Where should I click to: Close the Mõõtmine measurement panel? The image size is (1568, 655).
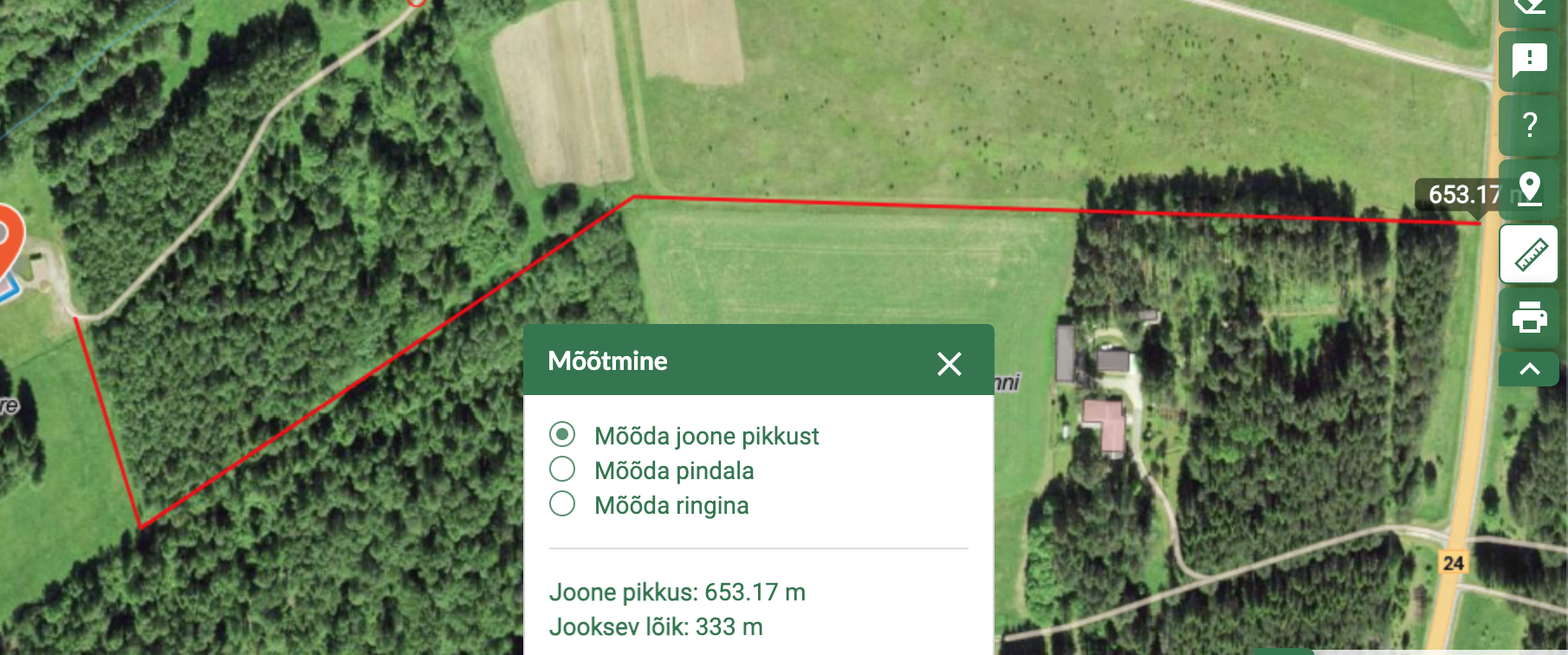(x=949, y=364)
